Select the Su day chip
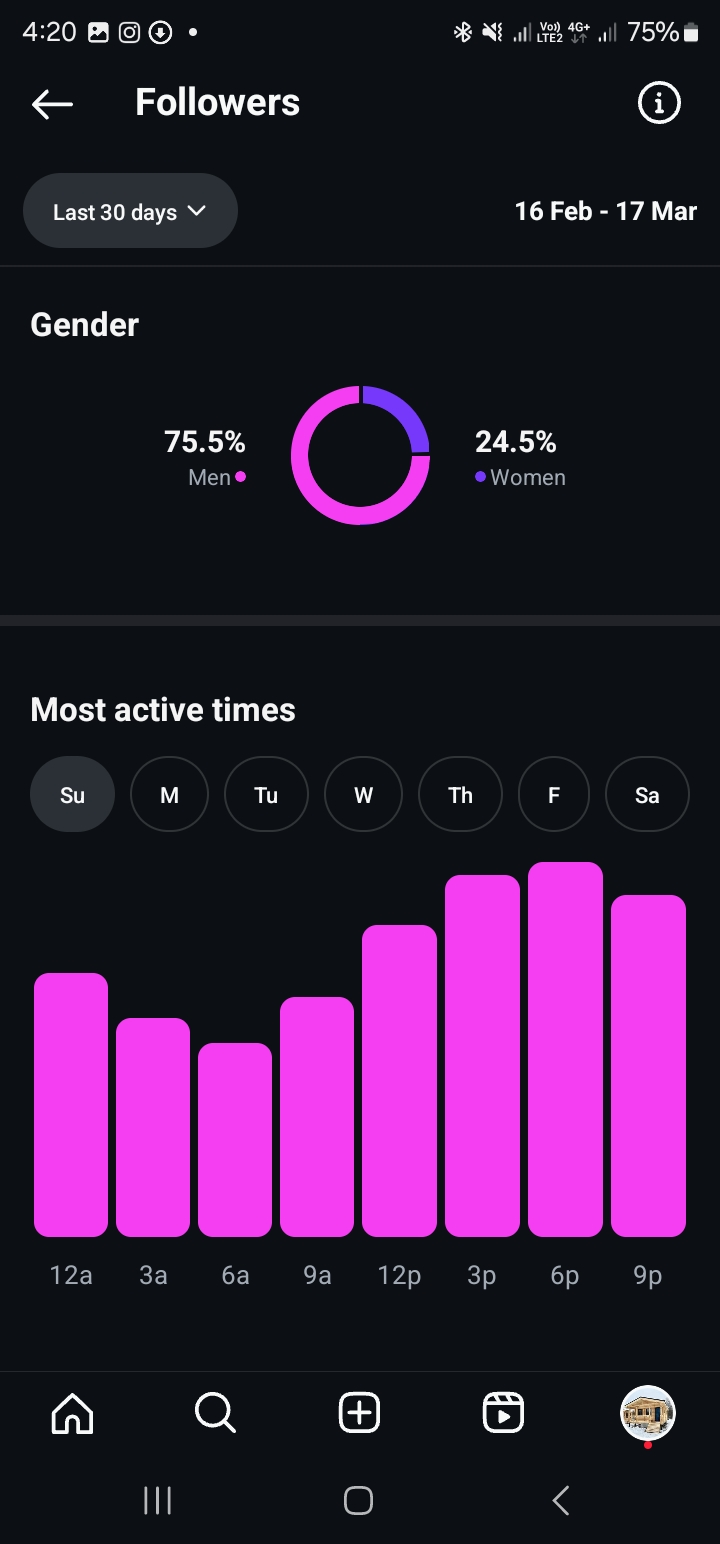720x1544 pixels. (x=72, y=795)
